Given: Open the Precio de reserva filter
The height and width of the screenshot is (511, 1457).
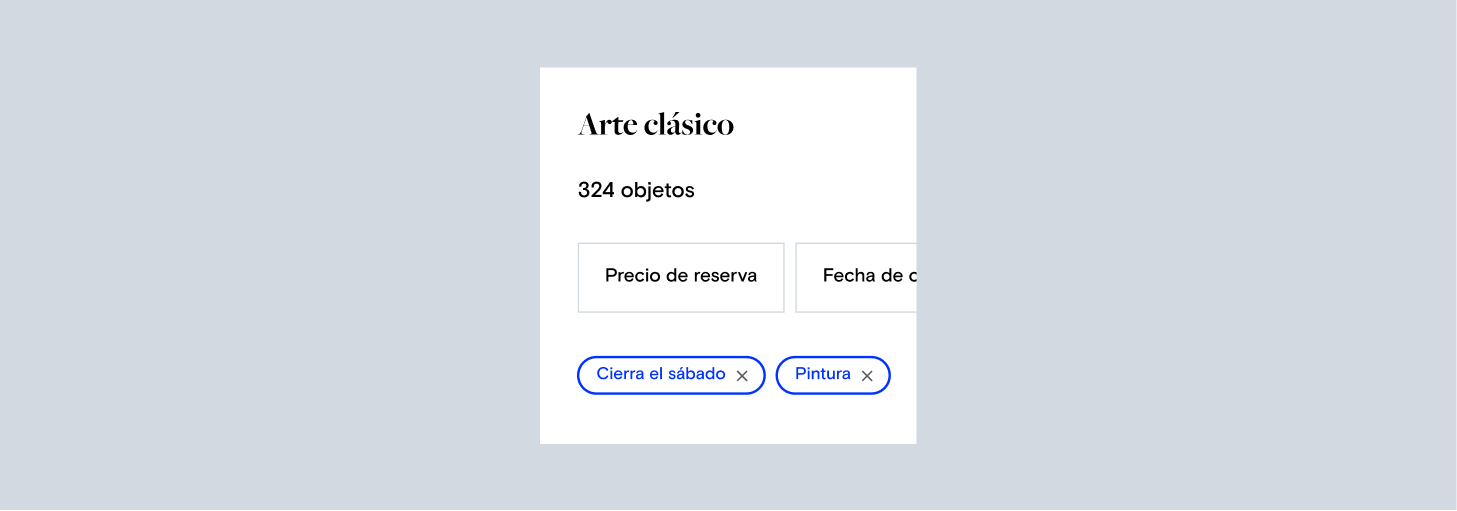Looking at the screenshot, I should point(680,277).
